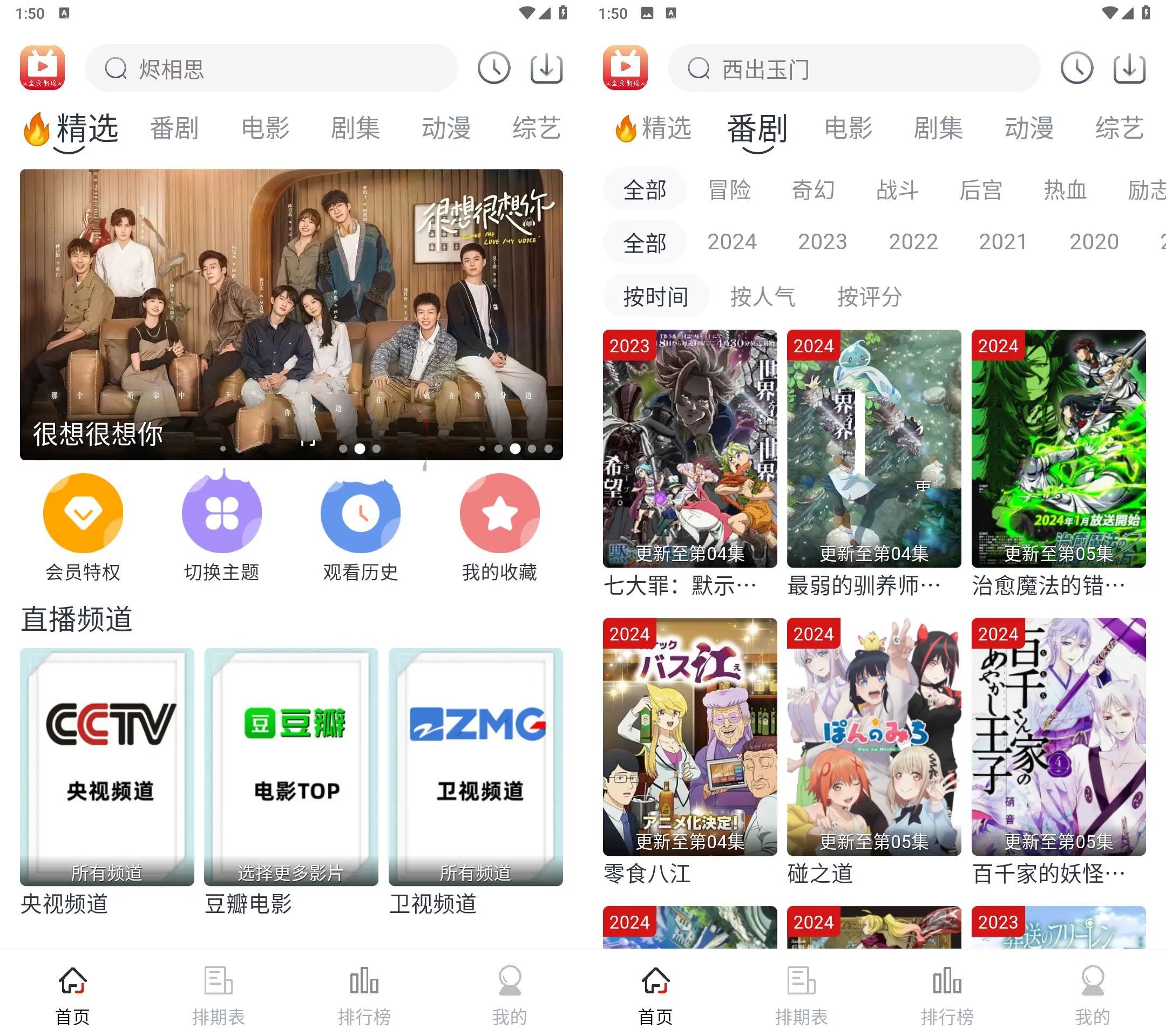Viewport: 1166px width, 1036px height.
Task: Select the 奇幻 genre chip
Action: [x=813, y=189]
